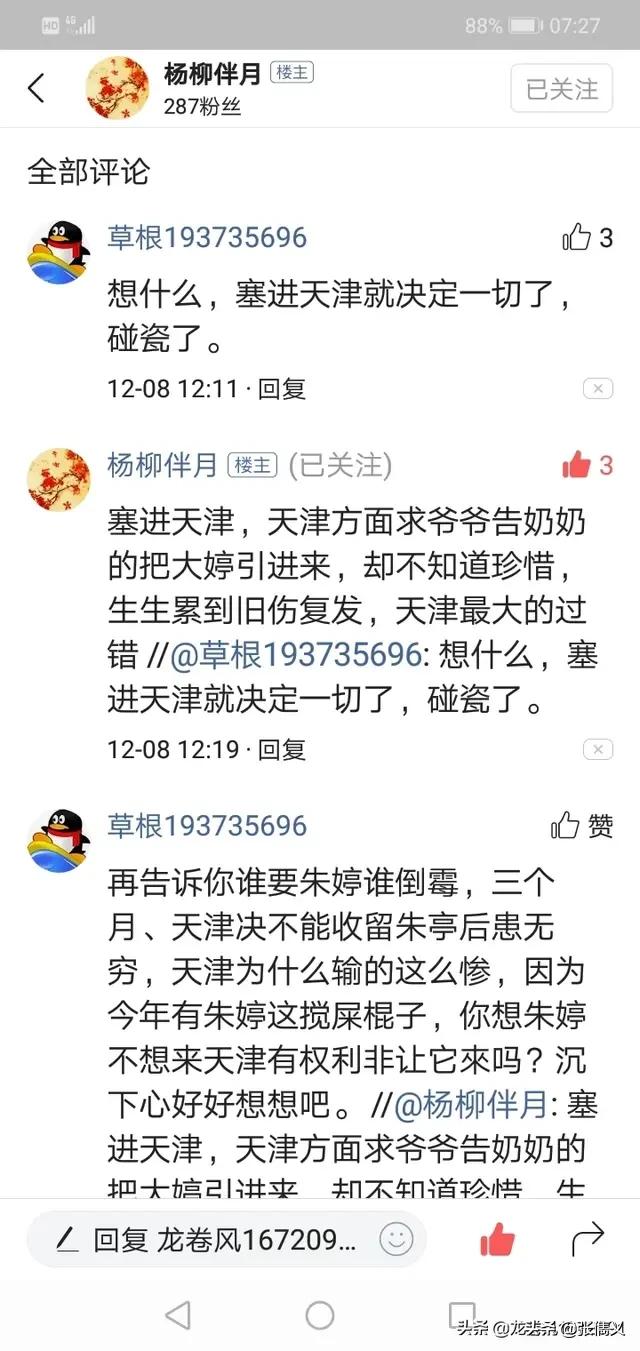Dismiss the comment posted at 12:11
Viewport: 640px width, 1351px height.
(x=597, y=388)
